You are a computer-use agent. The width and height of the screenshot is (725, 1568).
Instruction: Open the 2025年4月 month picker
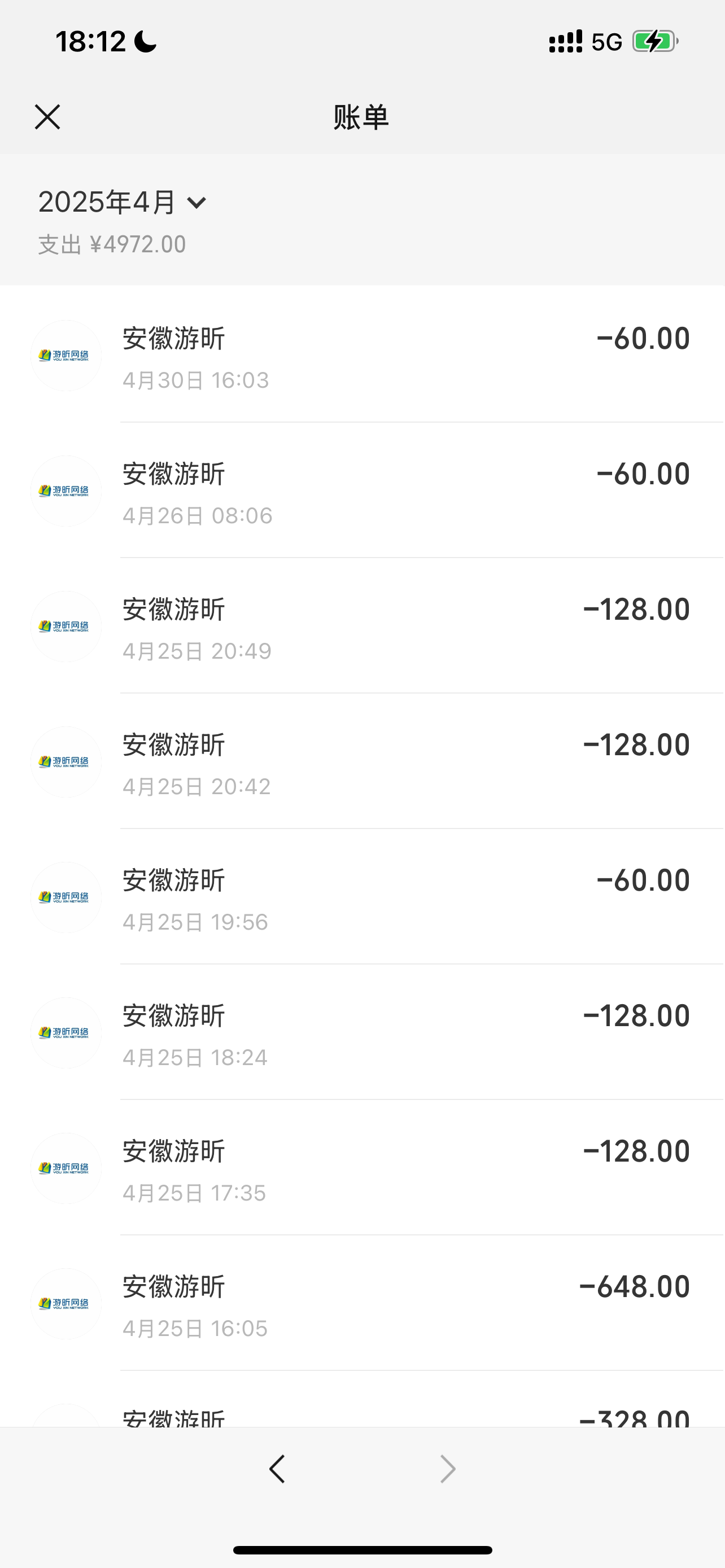click(x=123, y=202)
